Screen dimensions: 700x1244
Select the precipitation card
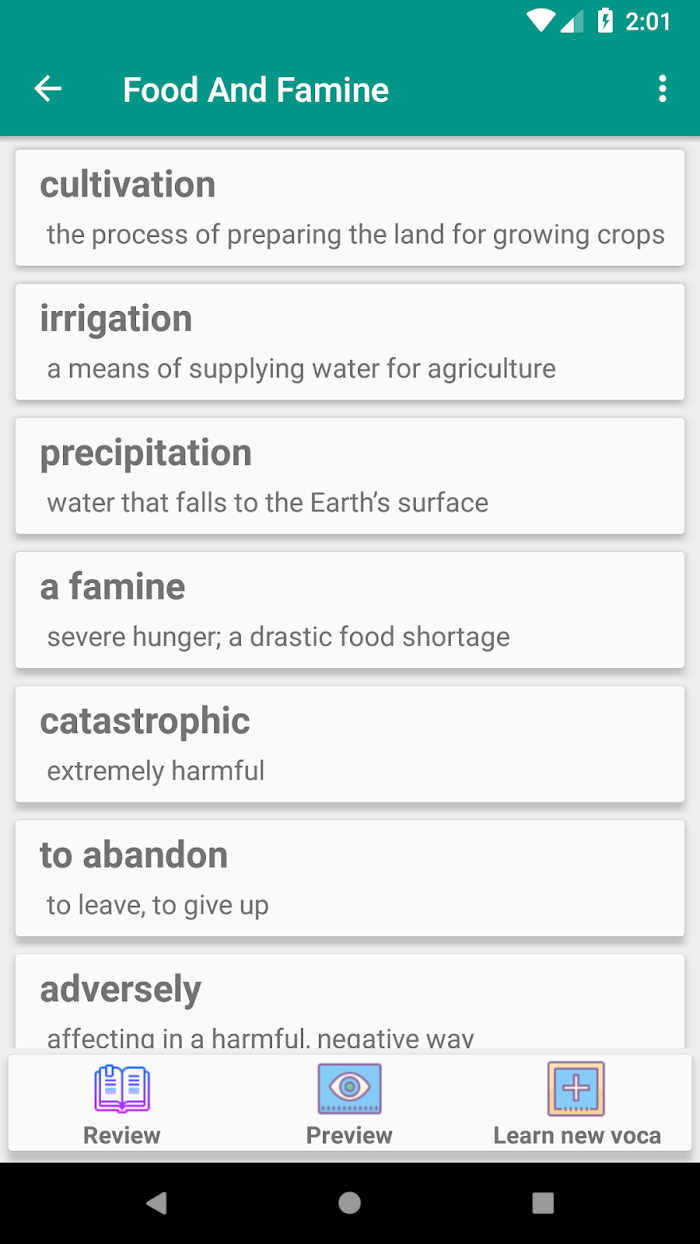[x=350, y=476]
